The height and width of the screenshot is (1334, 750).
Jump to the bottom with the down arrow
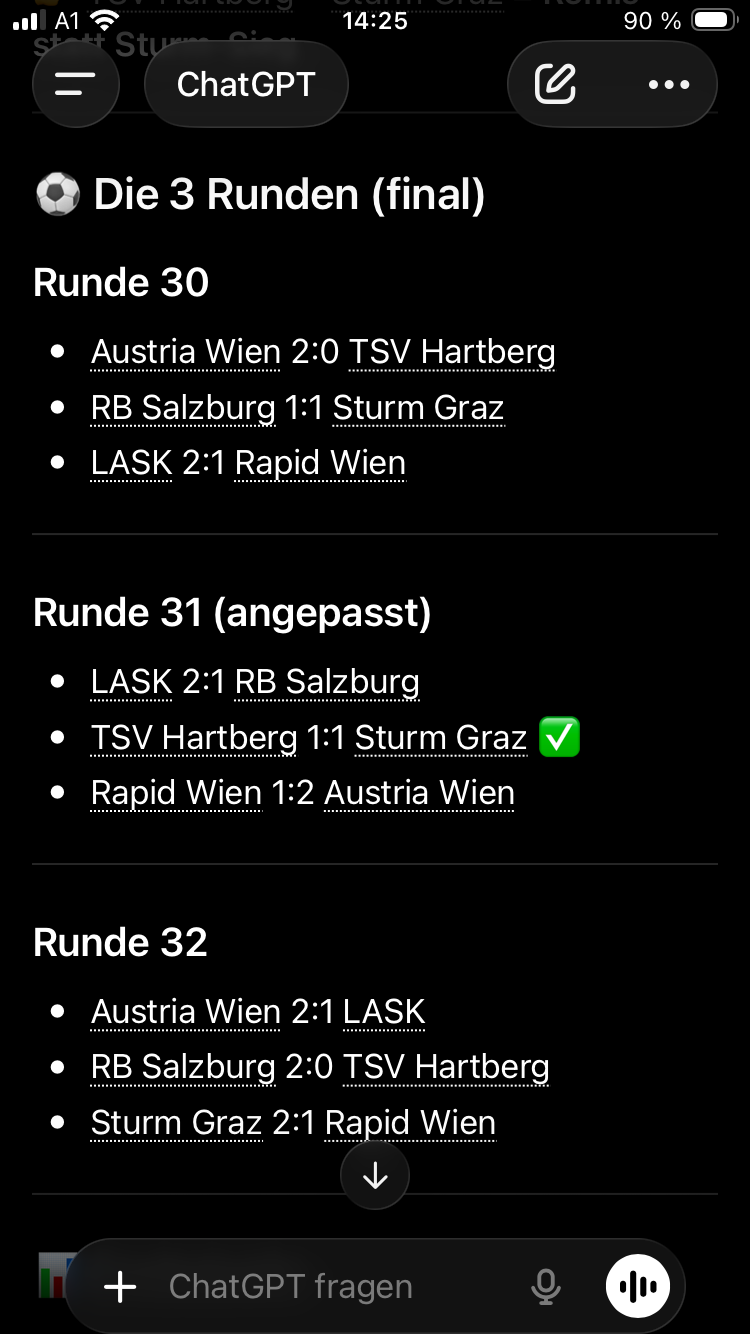click(375, 1177)
